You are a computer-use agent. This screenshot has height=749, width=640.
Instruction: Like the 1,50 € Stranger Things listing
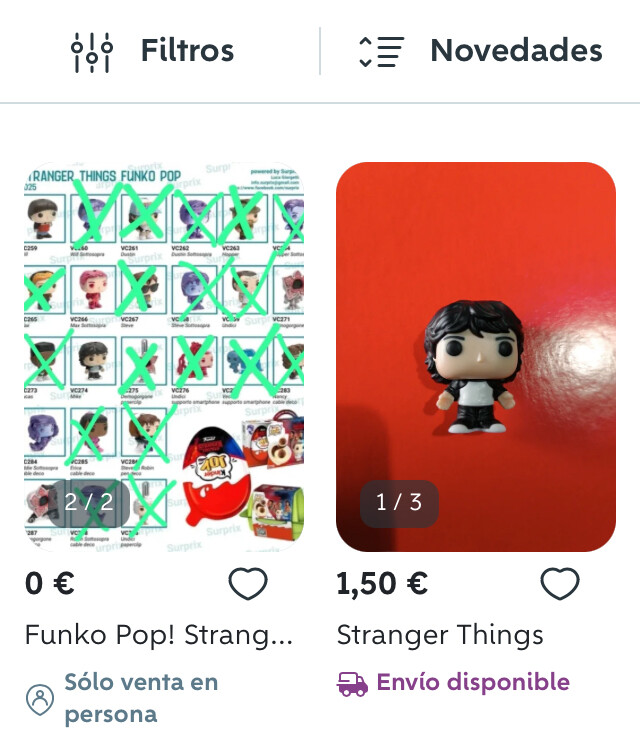coord(560,584)
